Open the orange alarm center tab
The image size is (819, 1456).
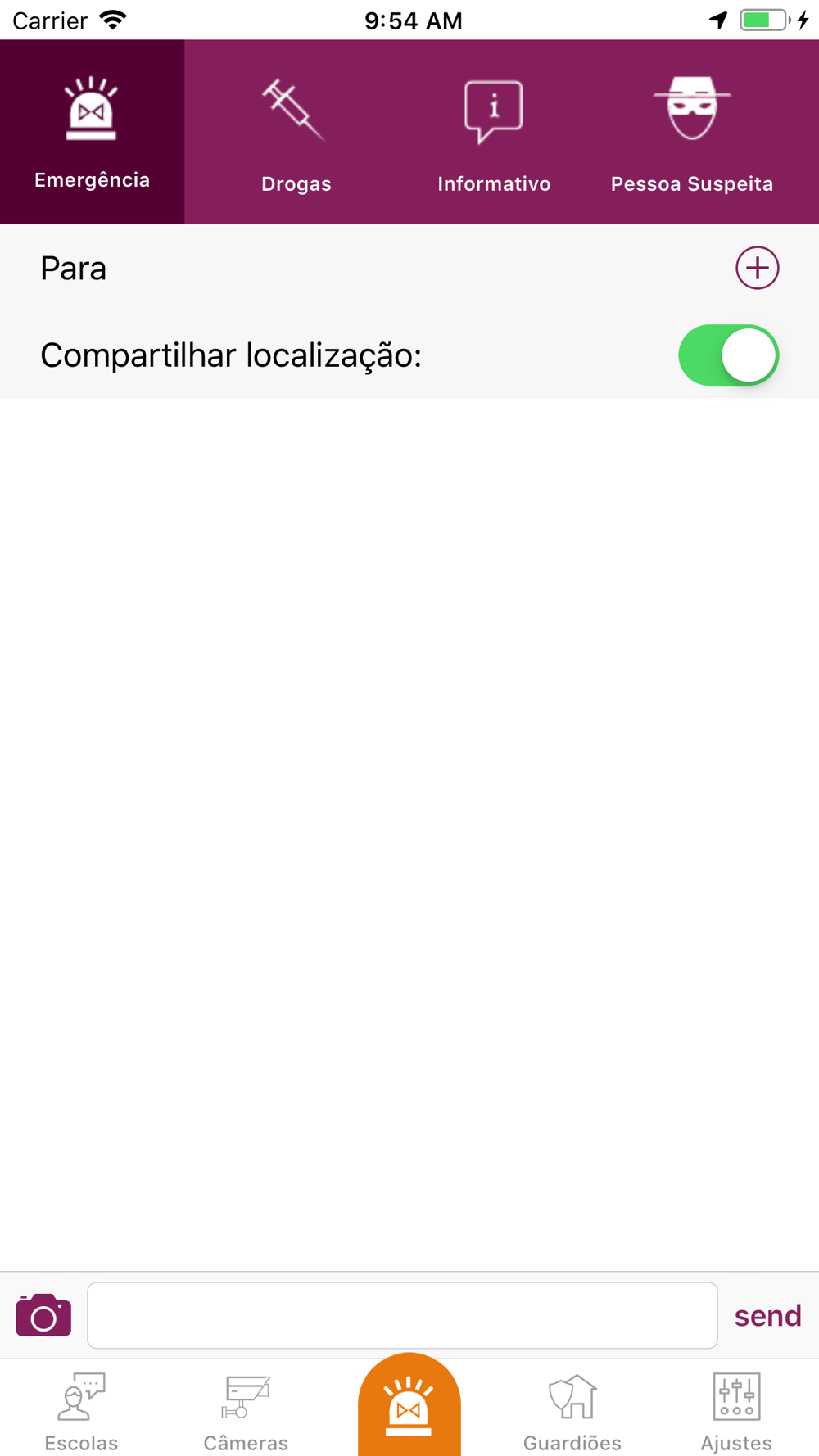pos(409,1405)
